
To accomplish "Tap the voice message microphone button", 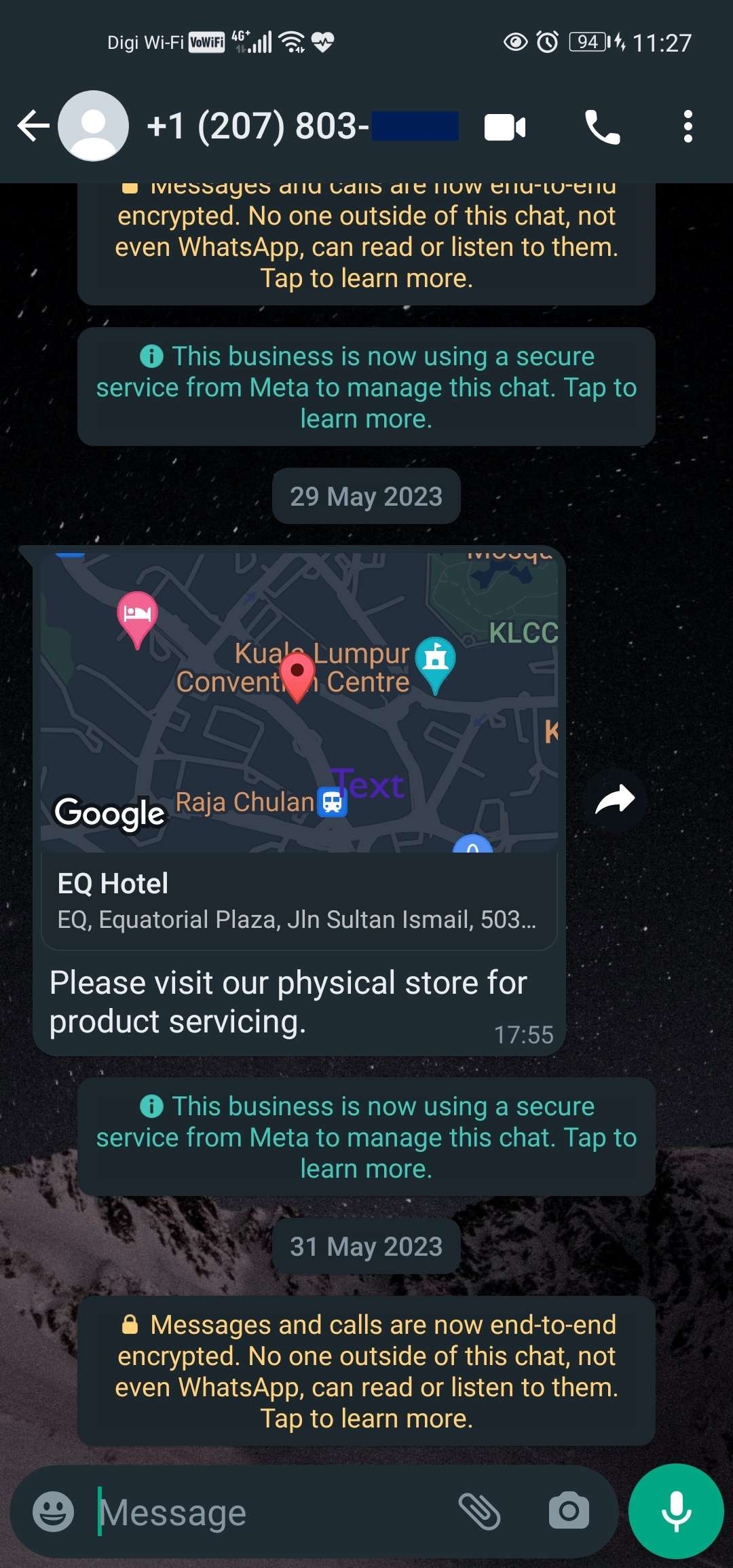I will (676, 1512).
